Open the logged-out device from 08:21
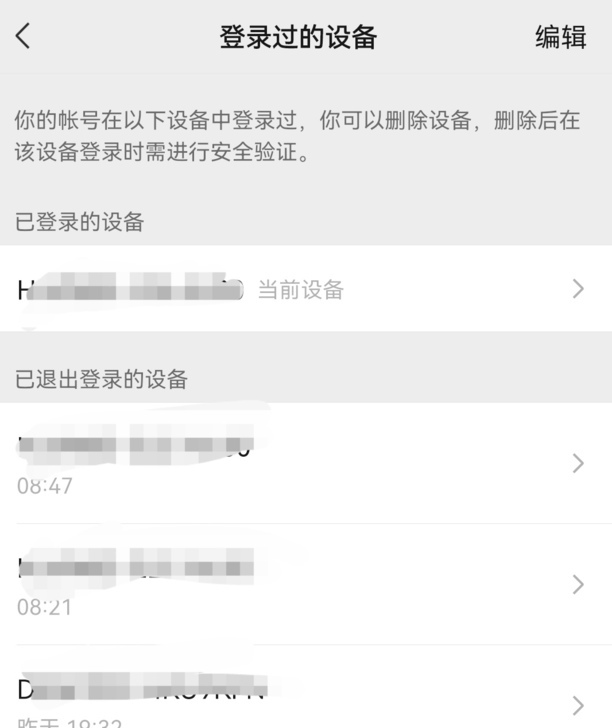 pyautogui.click(x=306, y=584)
